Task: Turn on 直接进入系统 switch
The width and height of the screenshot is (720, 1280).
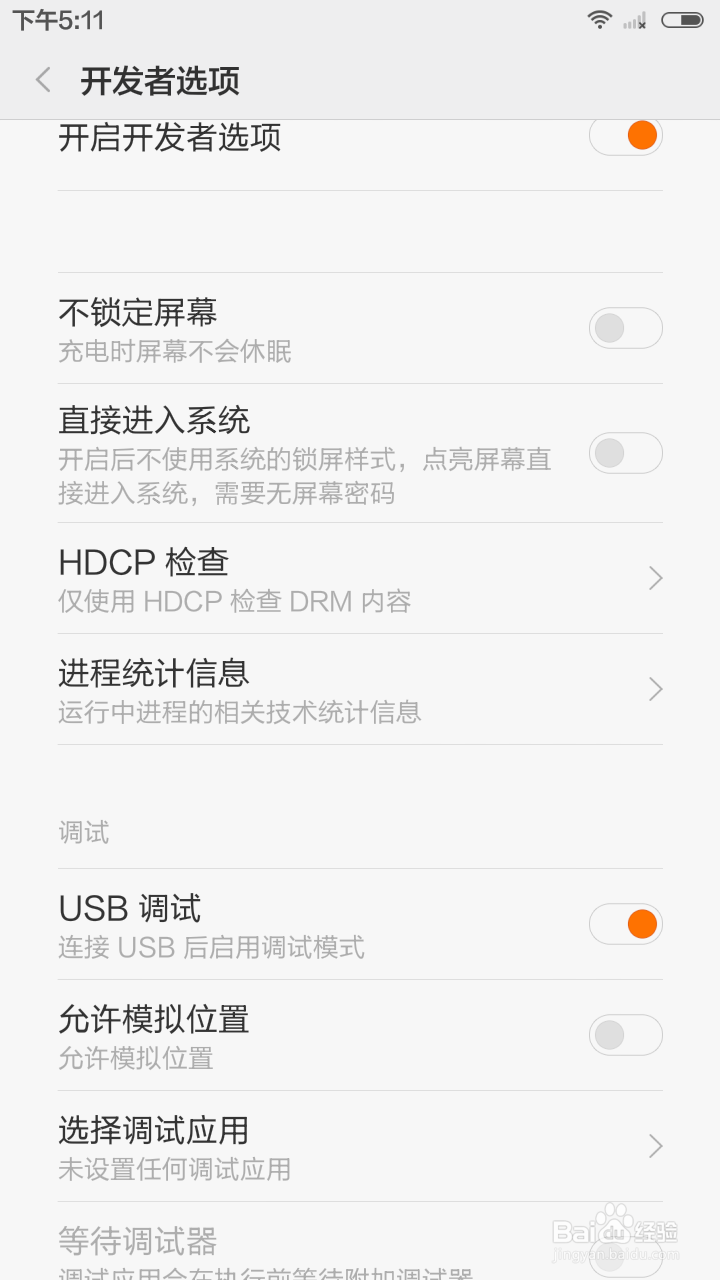Action: (x=625, y=453)
